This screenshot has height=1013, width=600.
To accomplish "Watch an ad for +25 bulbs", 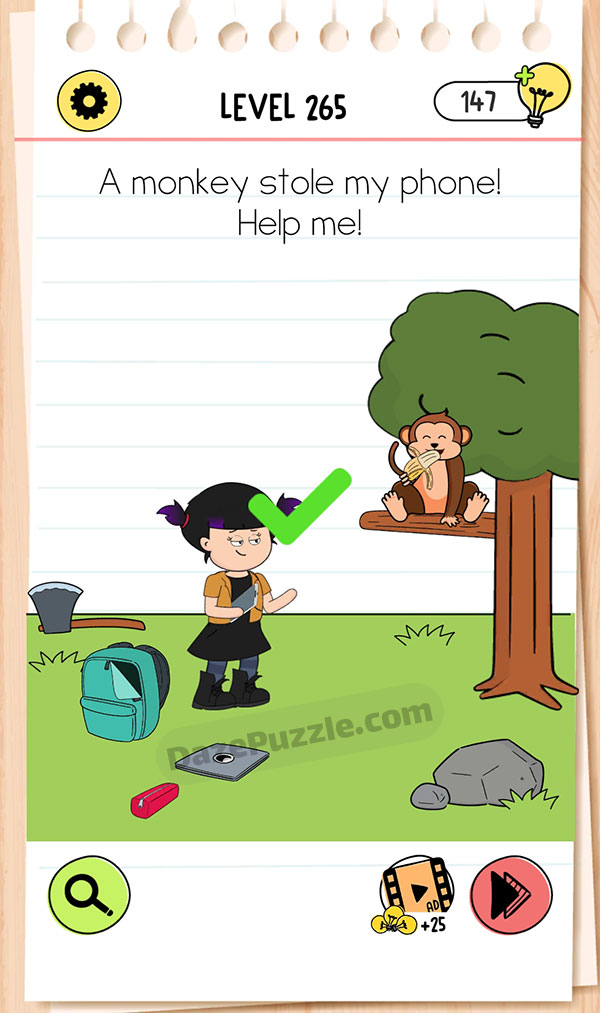I will click(x=416, y=891).
